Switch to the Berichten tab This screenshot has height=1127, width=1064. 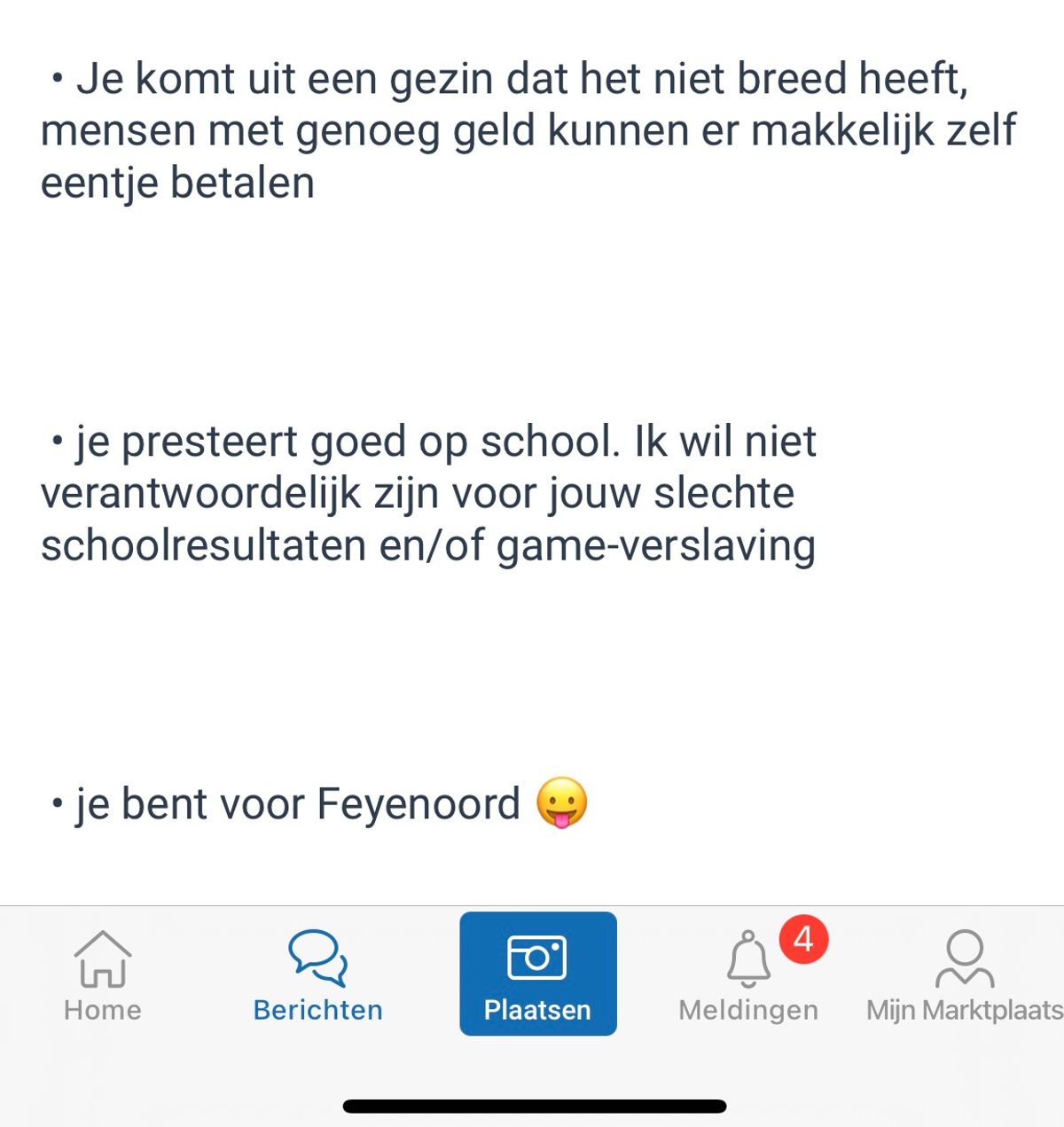pos(317,975)
